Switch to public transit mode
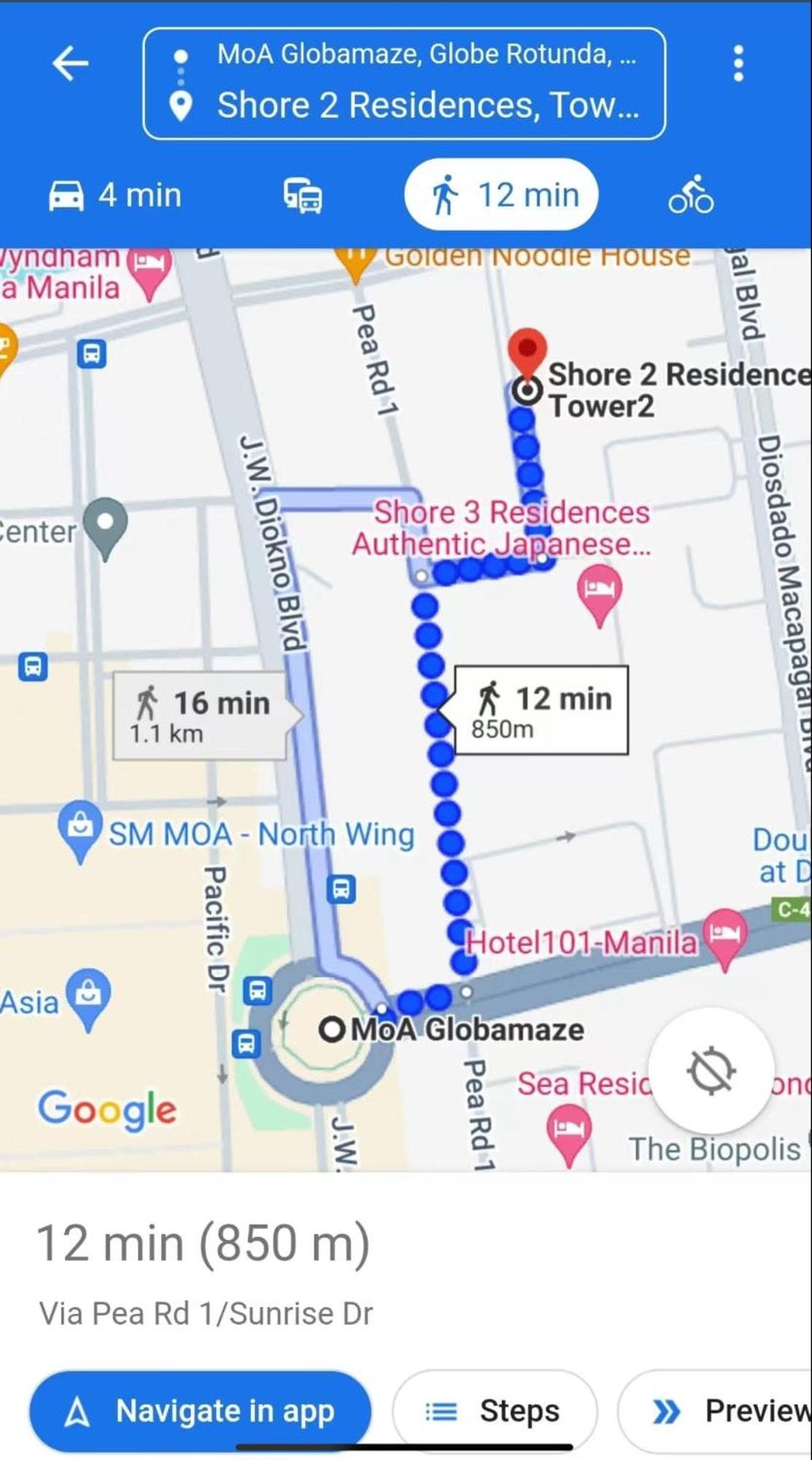812x1460 pixels. pos(303,196)
